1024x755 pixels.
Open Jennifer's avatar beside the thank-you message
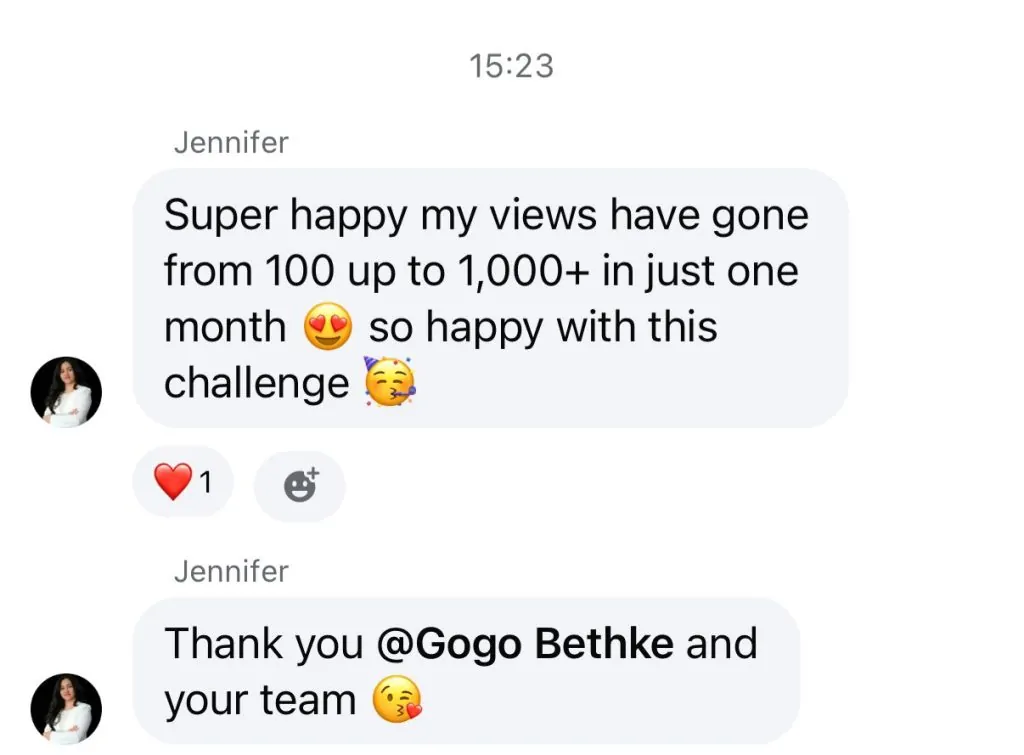click(x=66, y=707)
